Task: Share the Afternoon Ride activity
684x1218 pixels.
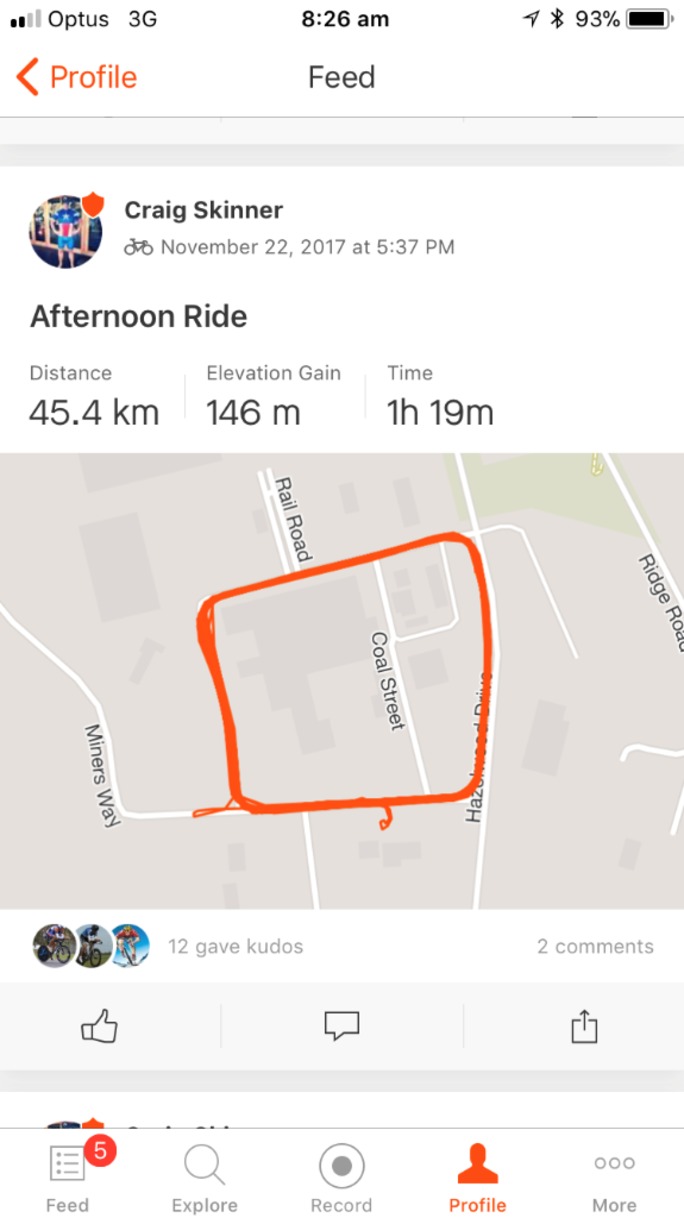Action: click(584, 1027)
